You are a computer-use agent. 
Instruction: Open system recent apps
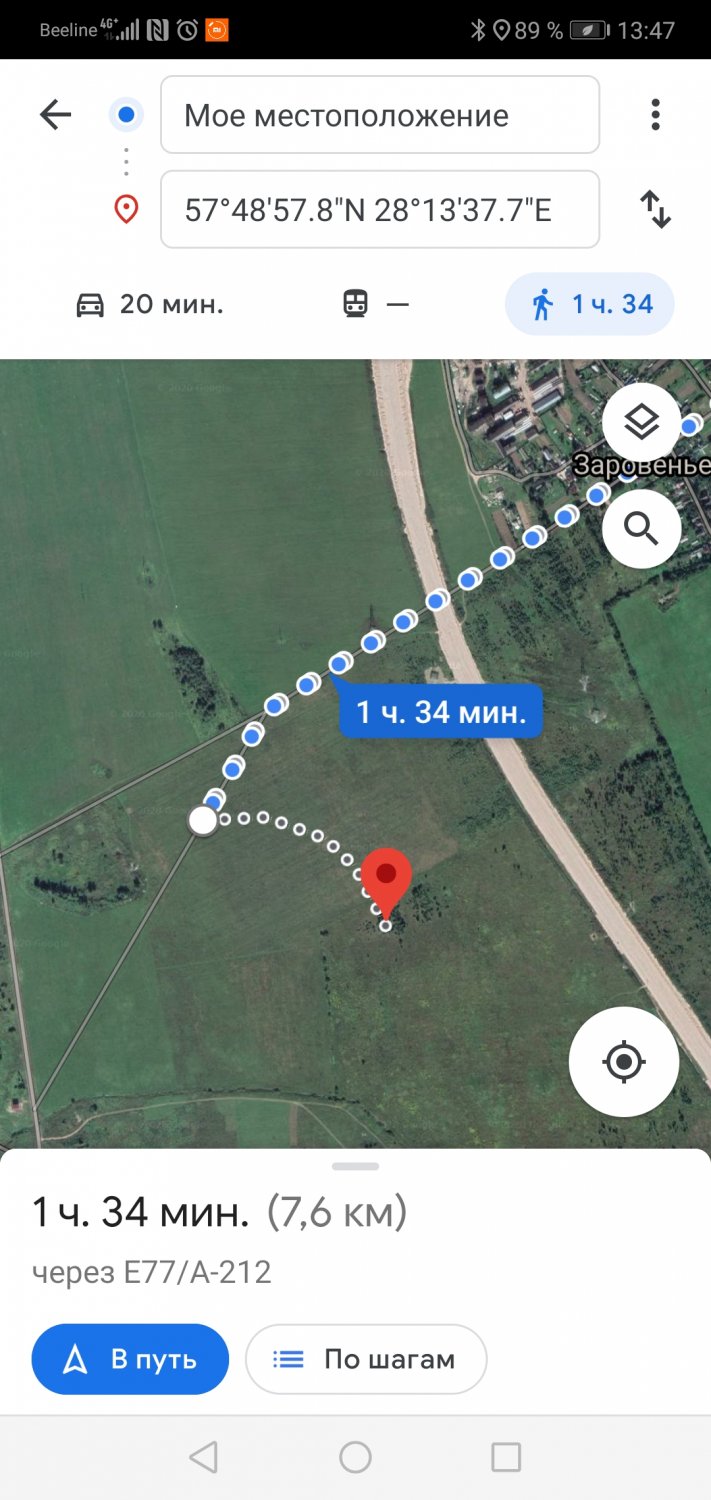click(x=506, y=1457)
